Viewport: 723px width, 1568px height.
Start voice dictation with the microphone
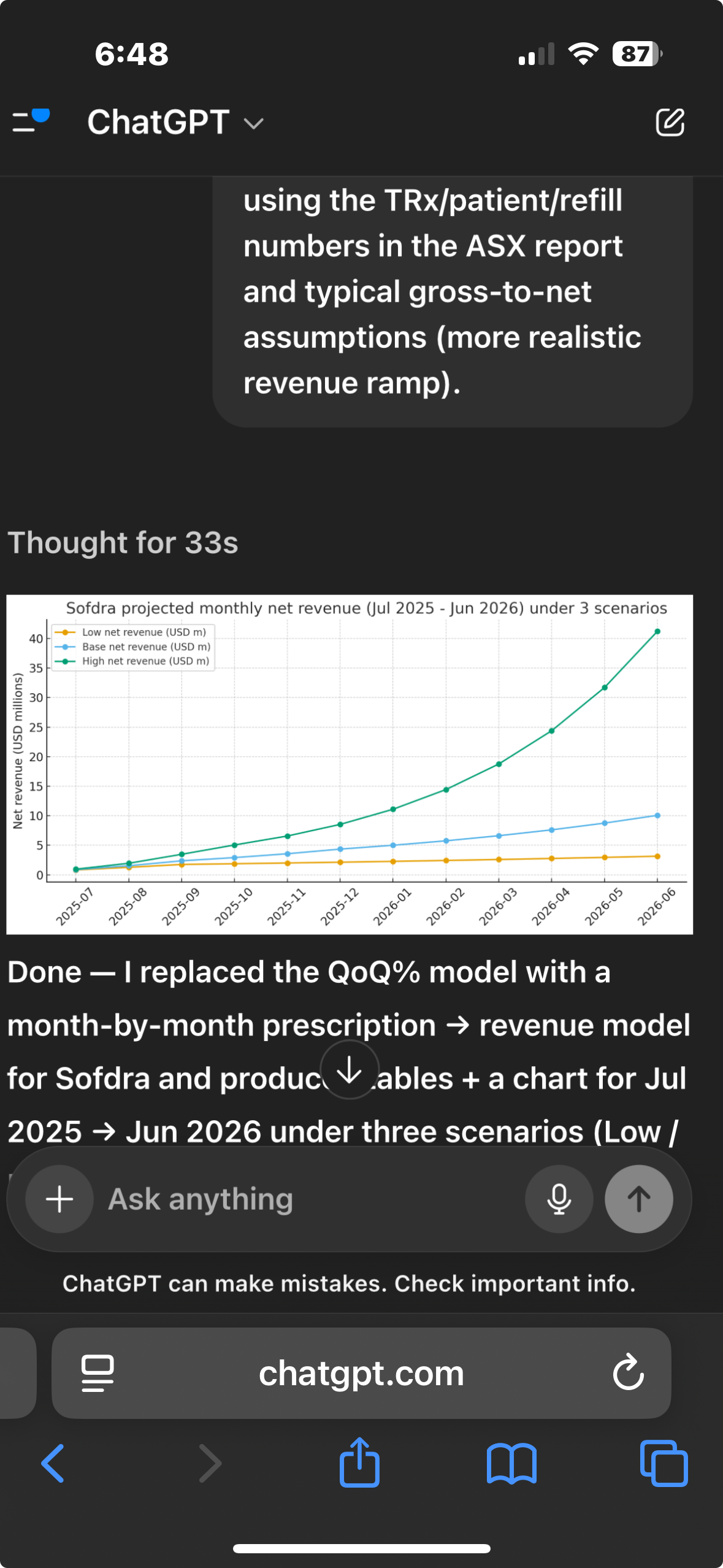click(x=559, y=1199)
